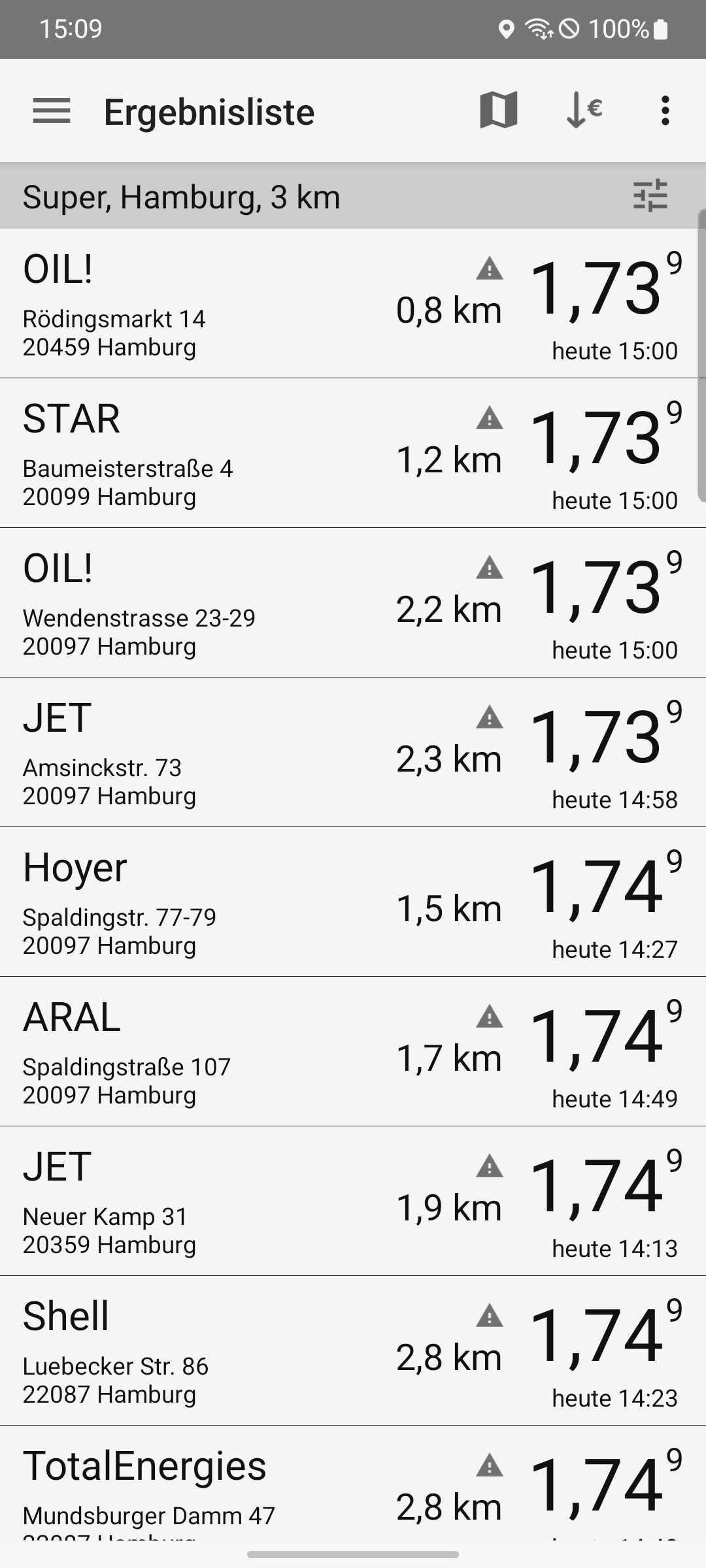Switch to the map view

coord(499,110)
